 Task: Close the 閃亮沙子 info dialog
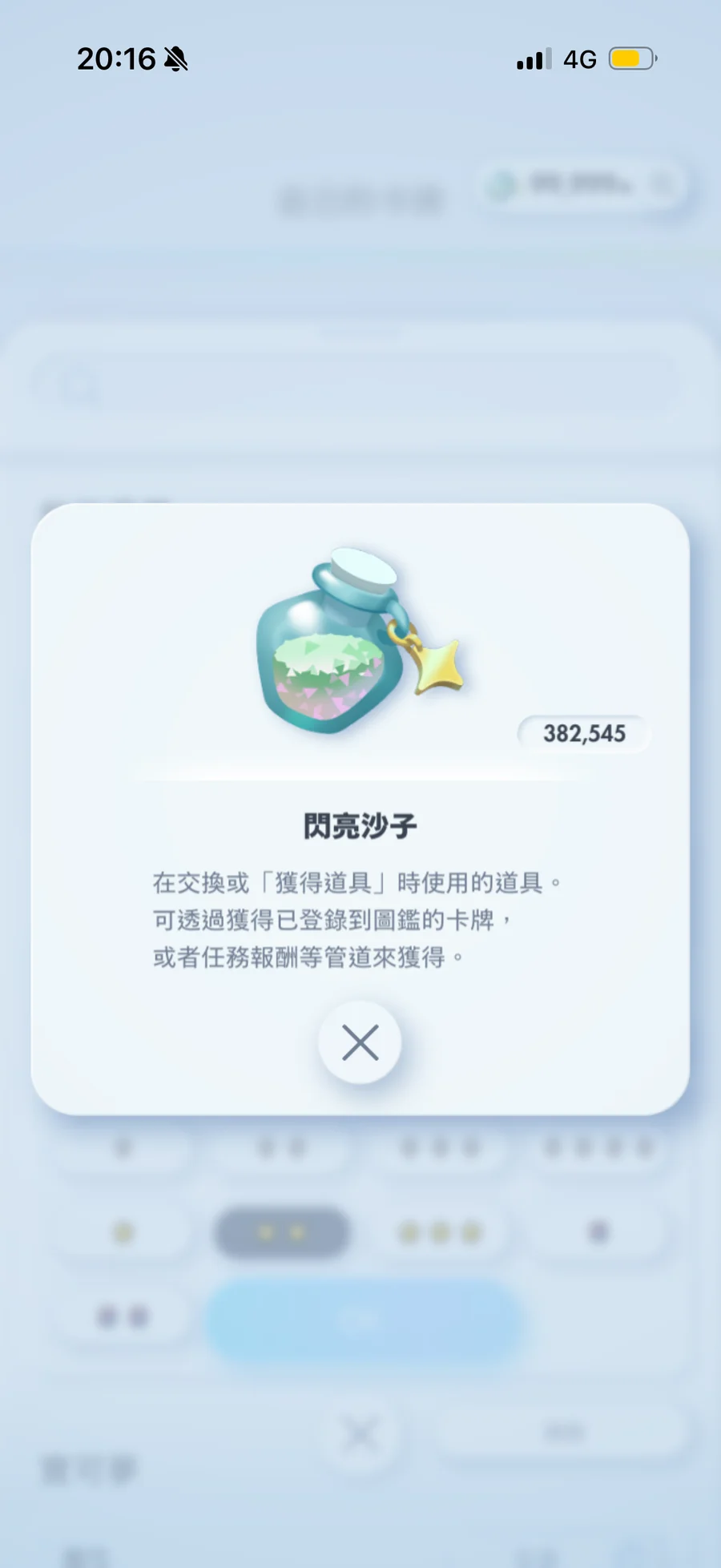[360, 1042]
